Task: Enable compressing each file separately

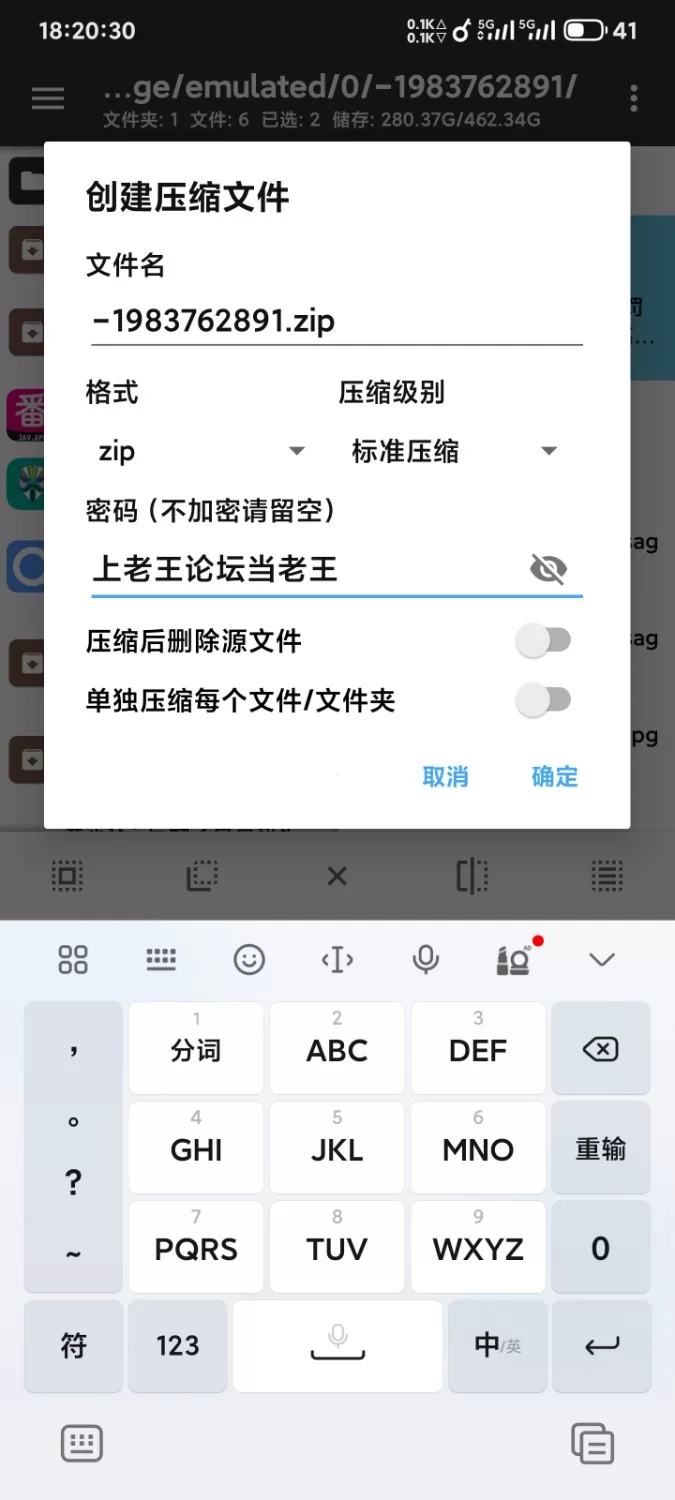Action: tap(543, 701)
